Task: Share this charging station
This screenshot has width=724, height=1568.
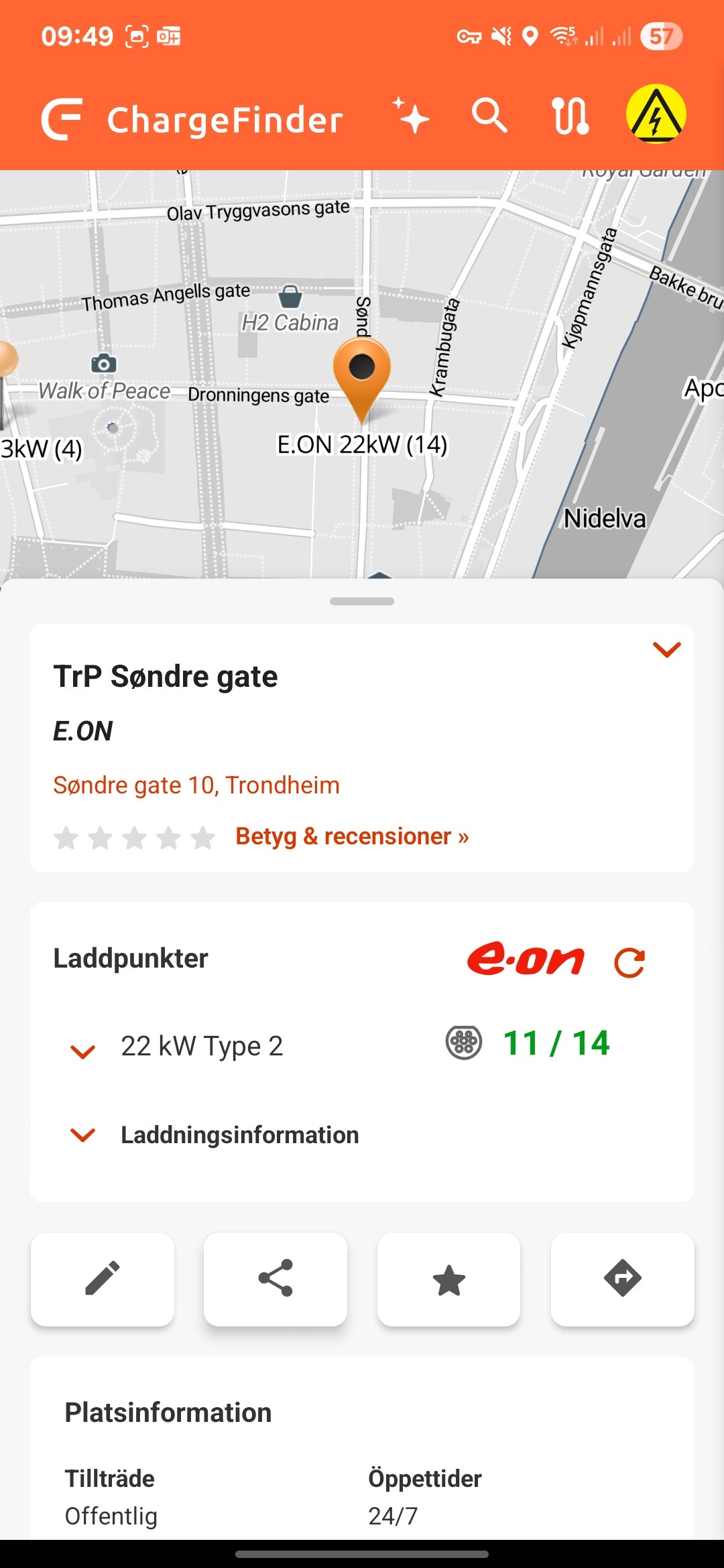Action: (x=276, y=1279)
